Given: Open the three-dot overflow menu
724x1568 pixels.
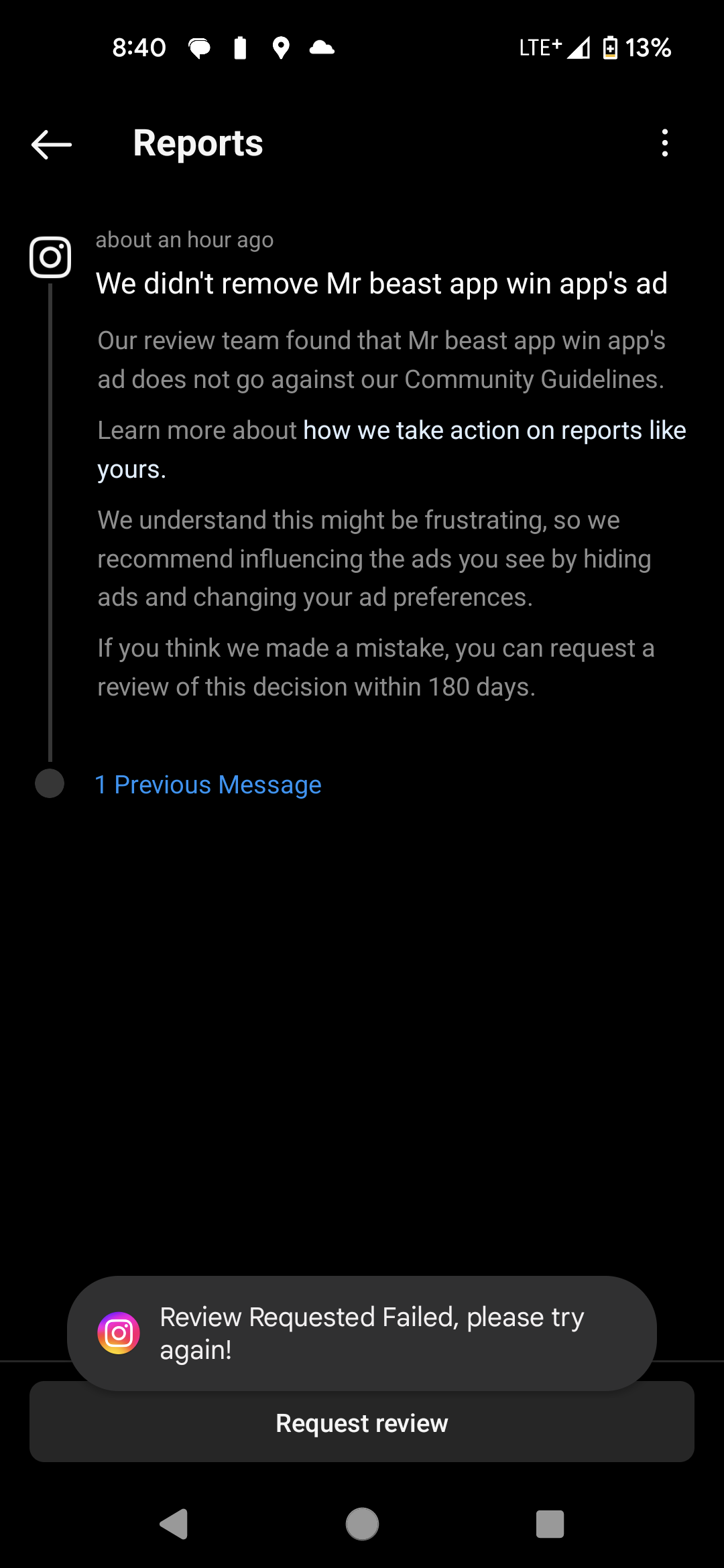Looking at the screenshot, I should pos(664,143).
